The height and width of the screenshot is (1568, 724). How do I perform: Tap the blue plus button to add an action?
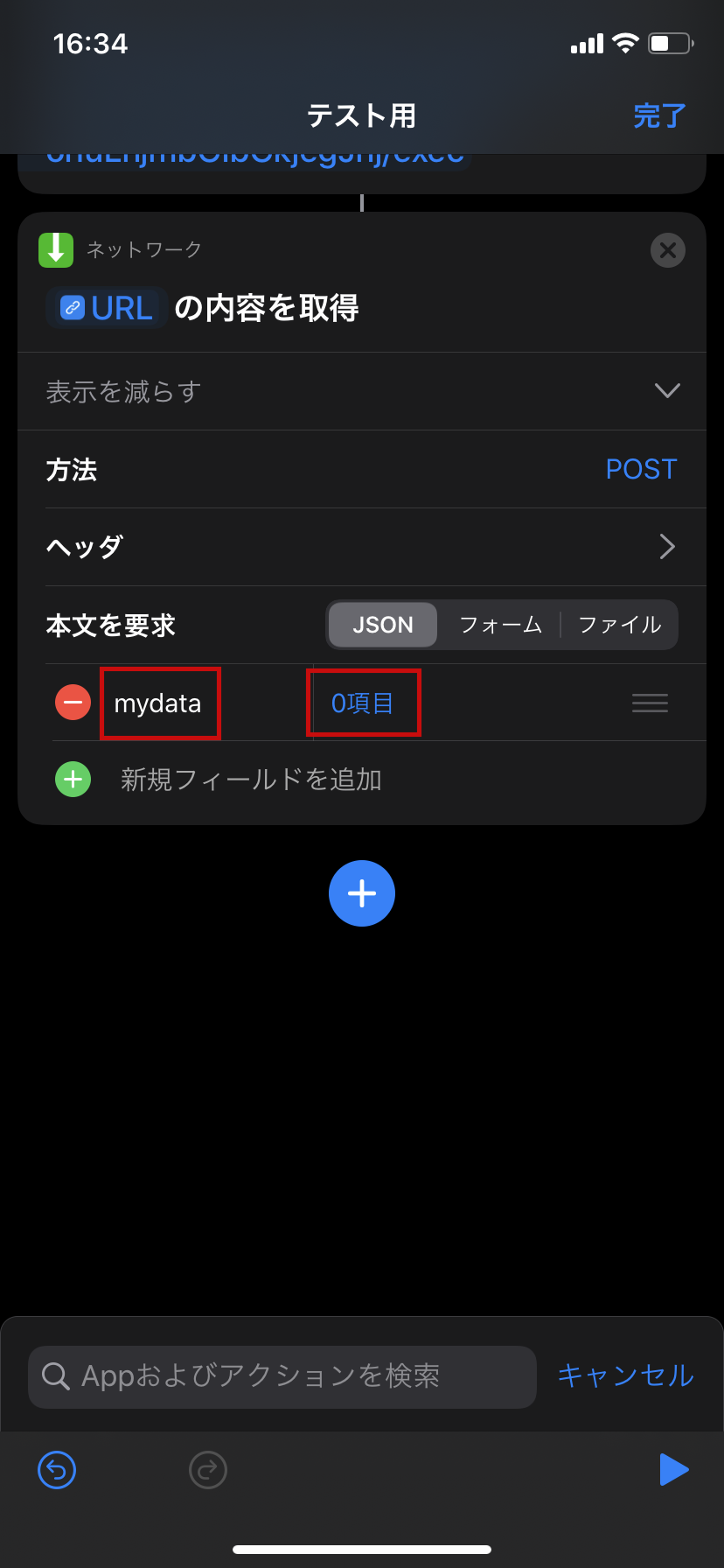coord(361,893)
